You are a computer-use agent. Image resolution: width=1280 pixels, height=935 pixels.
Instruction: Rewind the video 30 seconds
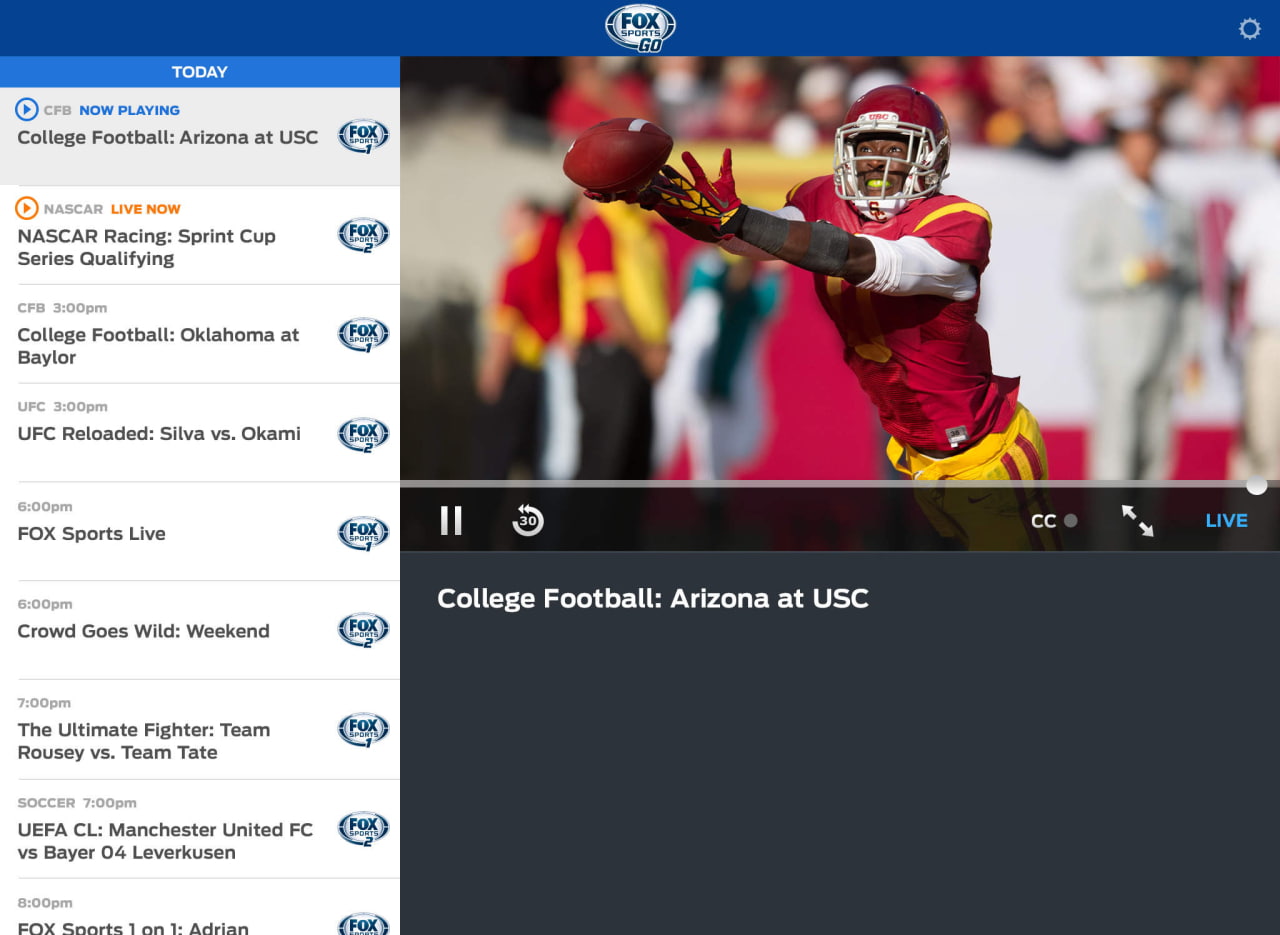[x=527, y=520]
